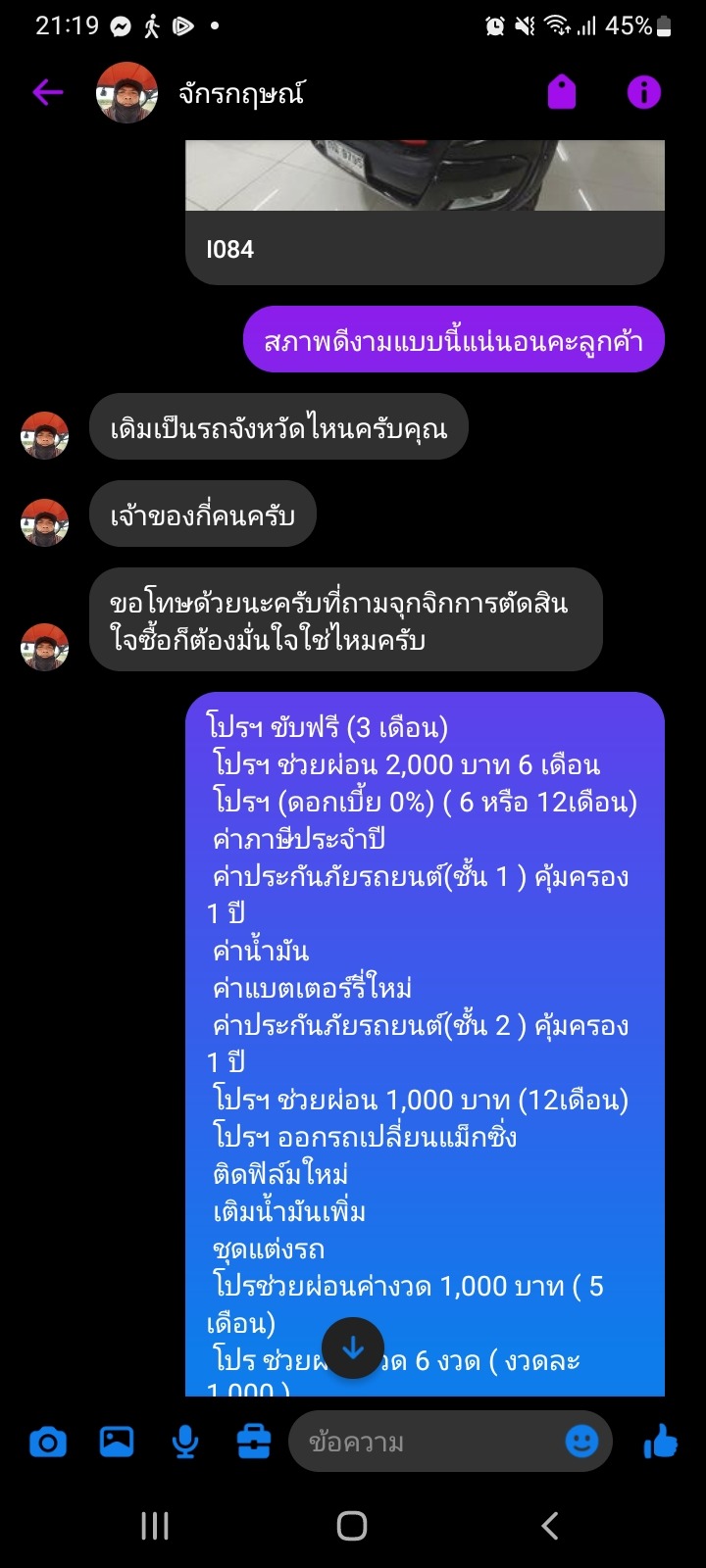Open the purple label tag icon
The width and height of the screenshot is (706, 1568).
click(x=562, y=93)
